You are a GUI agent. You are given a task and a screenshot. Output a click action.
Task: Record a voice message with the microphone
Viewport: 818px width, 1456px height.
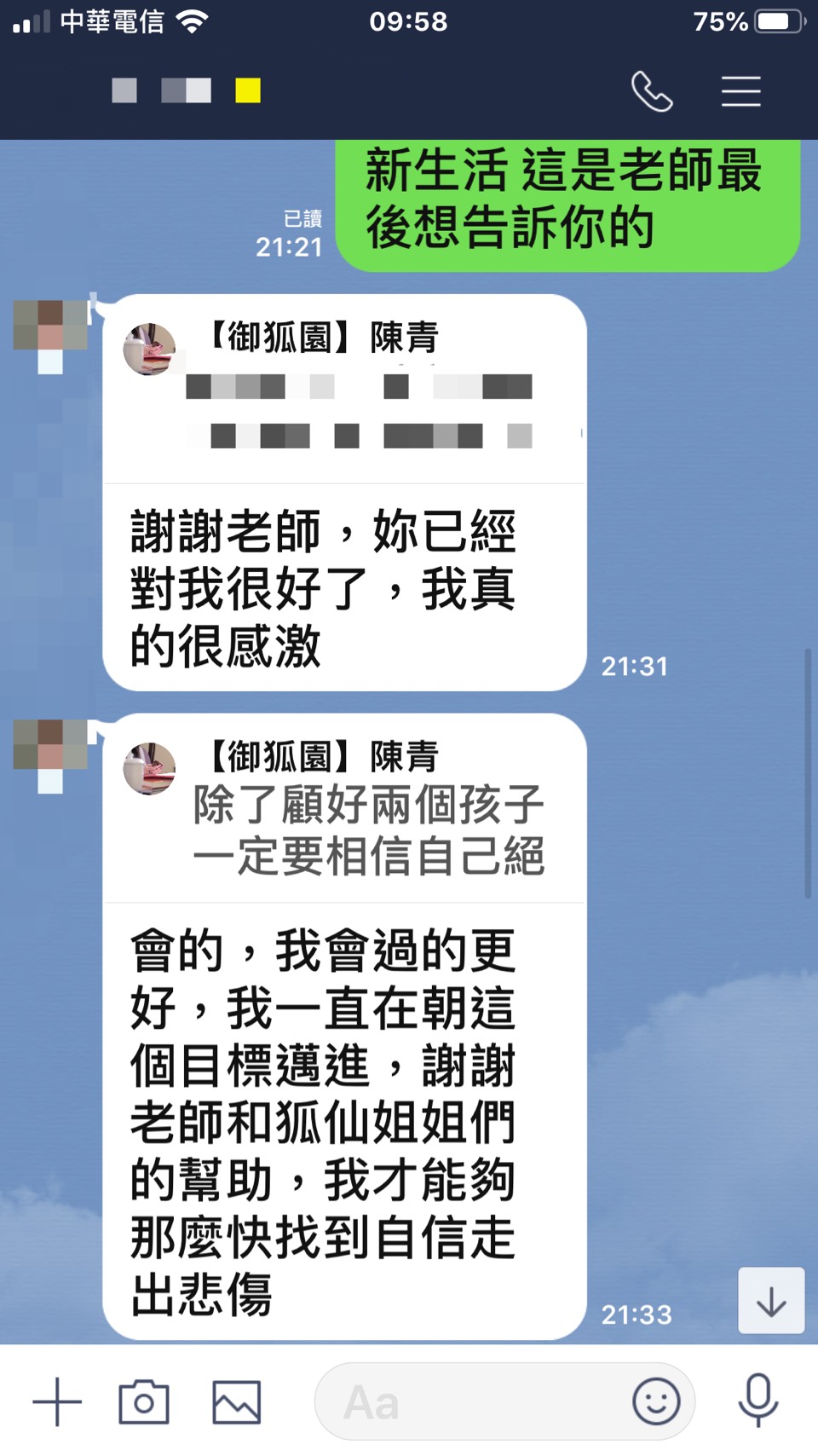(758, 1401)
